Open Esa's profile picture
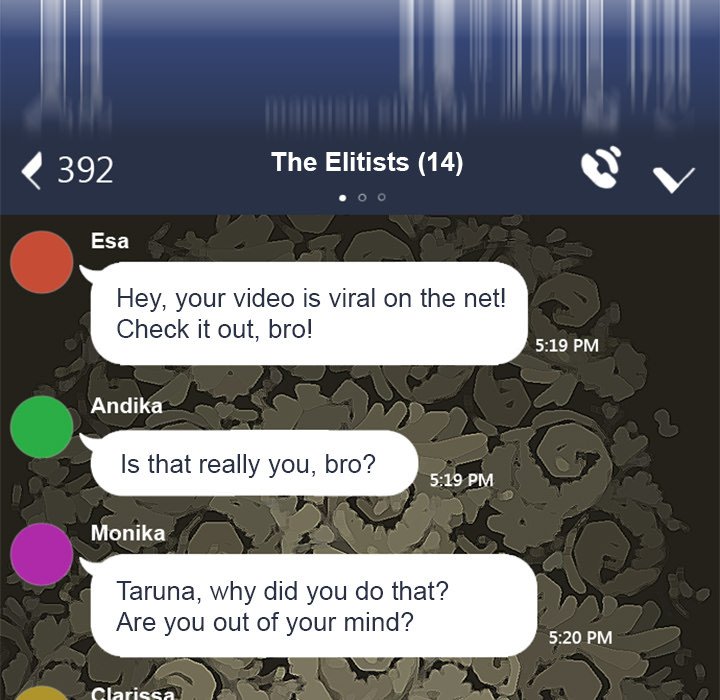 [42, 262]
